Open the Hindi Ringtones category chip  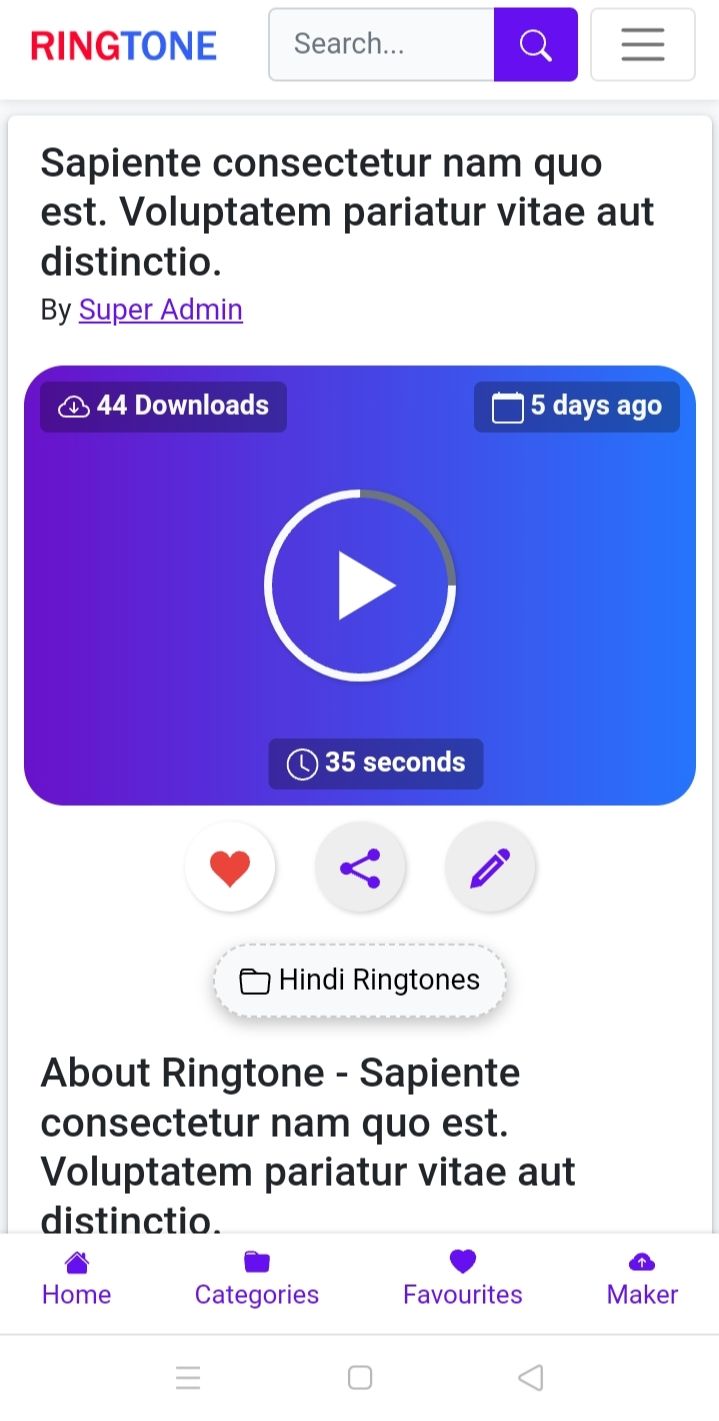click(x=360, y=980)
